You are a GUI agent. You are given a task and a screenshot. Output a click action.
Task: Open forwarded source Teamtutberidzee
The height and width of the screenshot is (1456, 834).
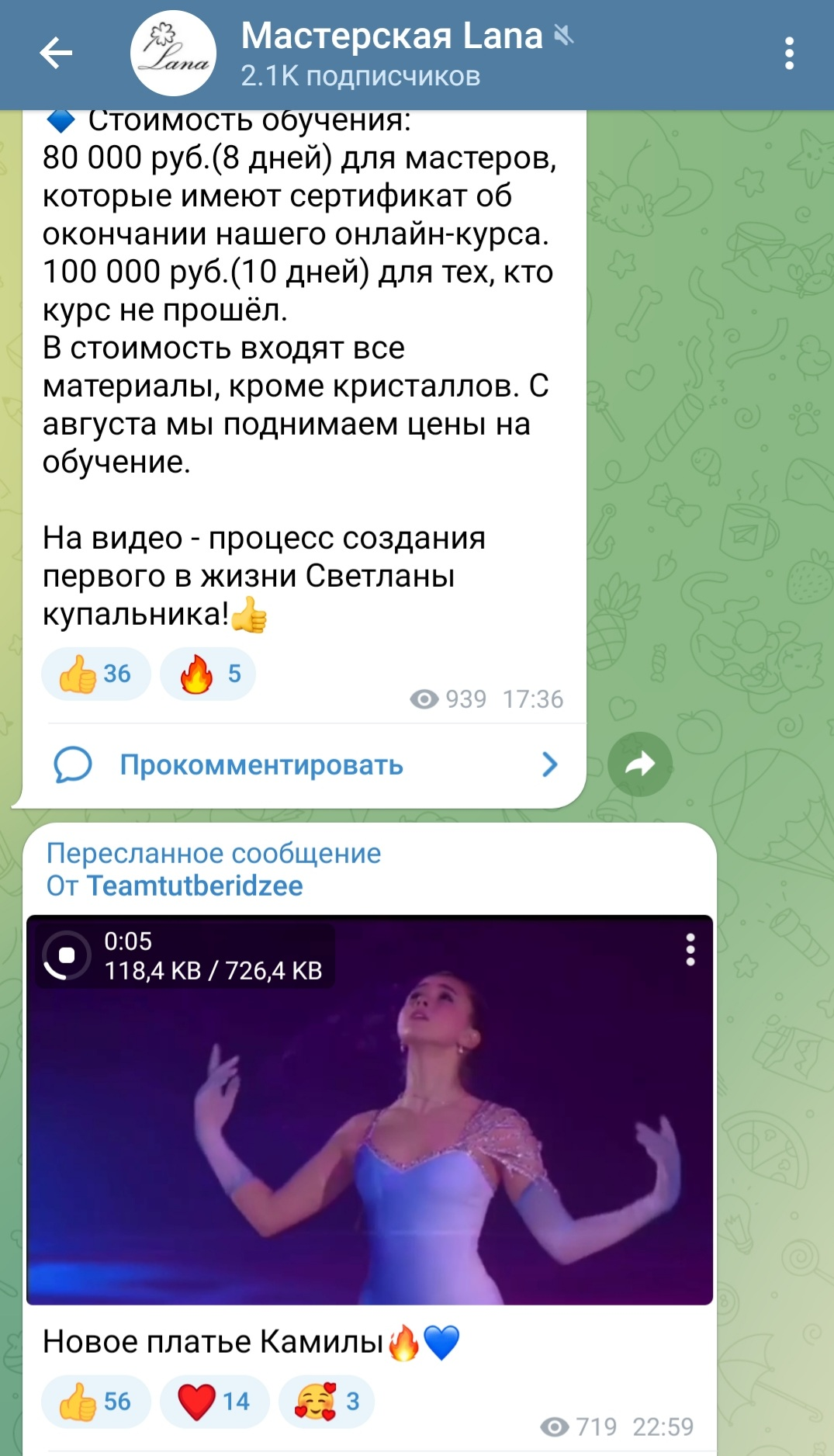tap(194, 886)
